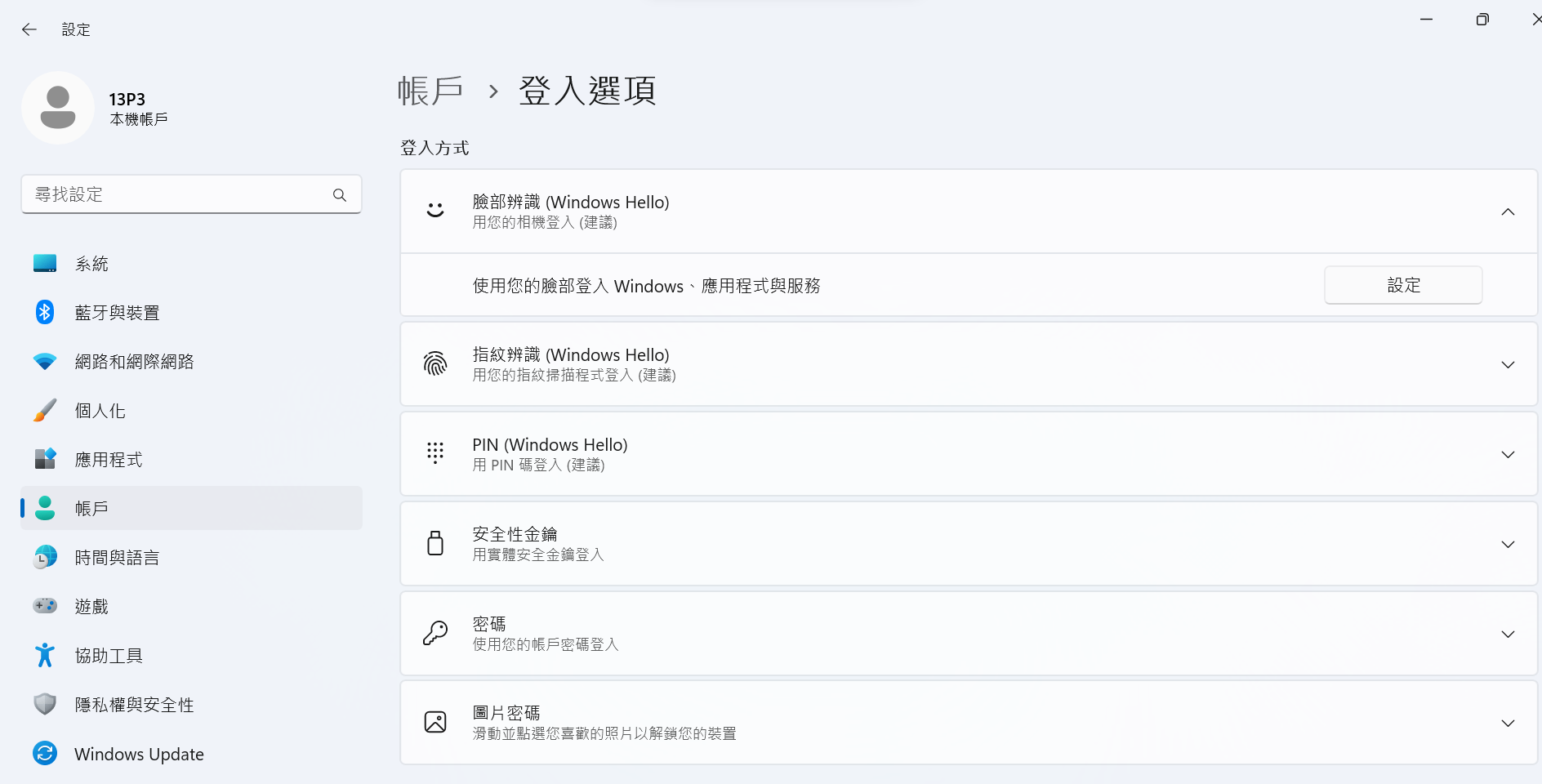Open 時間與語言 settings
This screenshot has width=1542, height=784.
(117, 558)
